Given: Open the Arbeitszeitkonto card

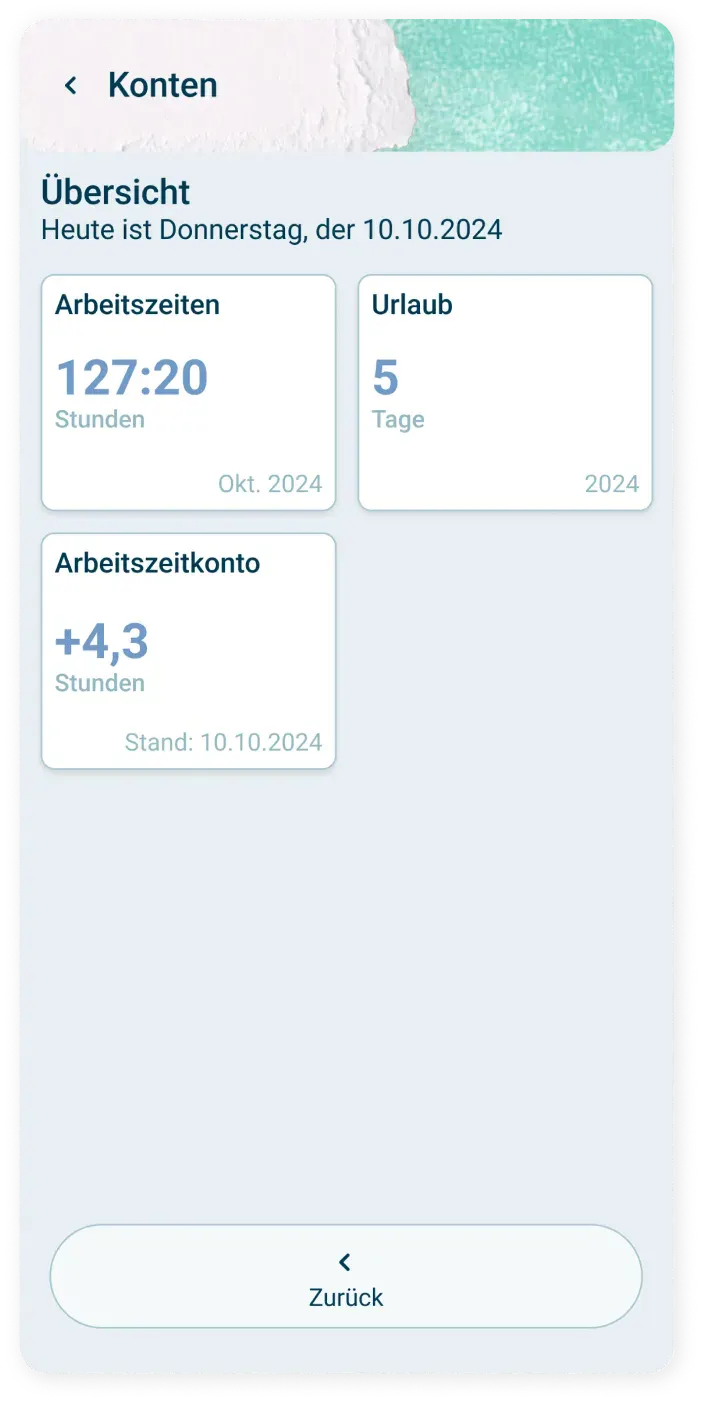Looking at the screenshot, I should (188, 650).
